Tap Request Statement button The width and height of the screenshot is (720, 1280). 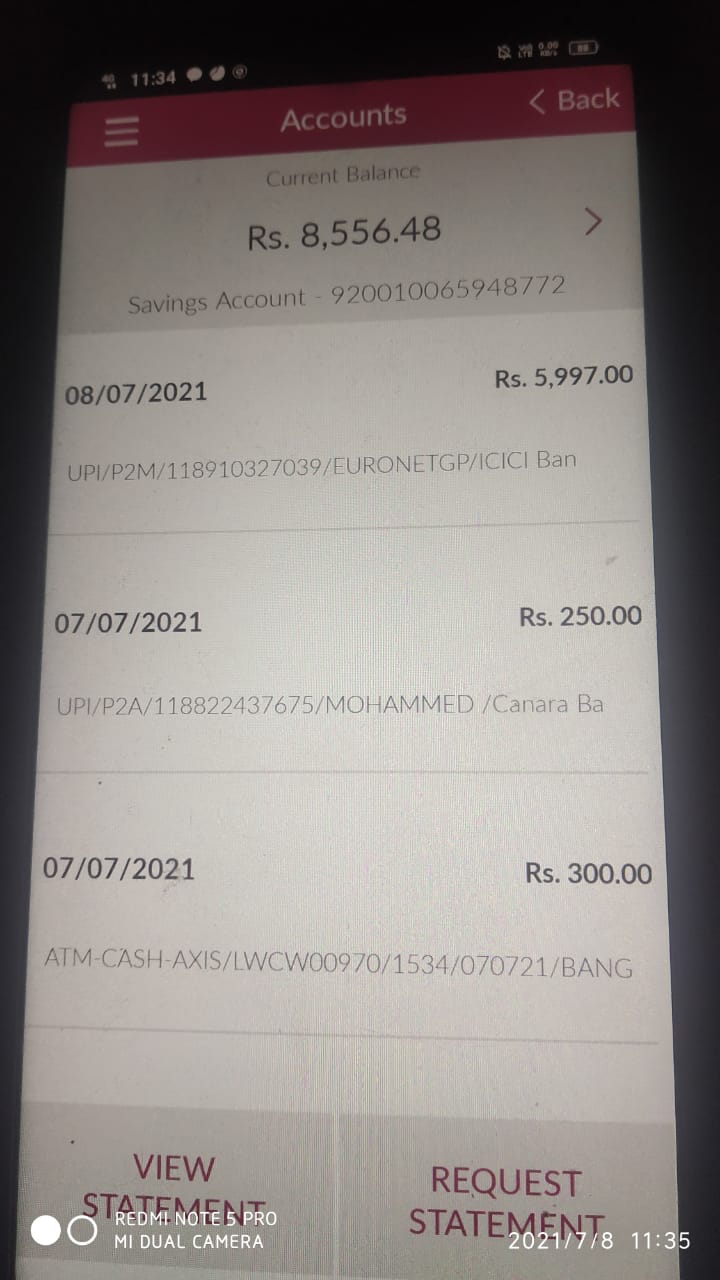pos(505,1200)
